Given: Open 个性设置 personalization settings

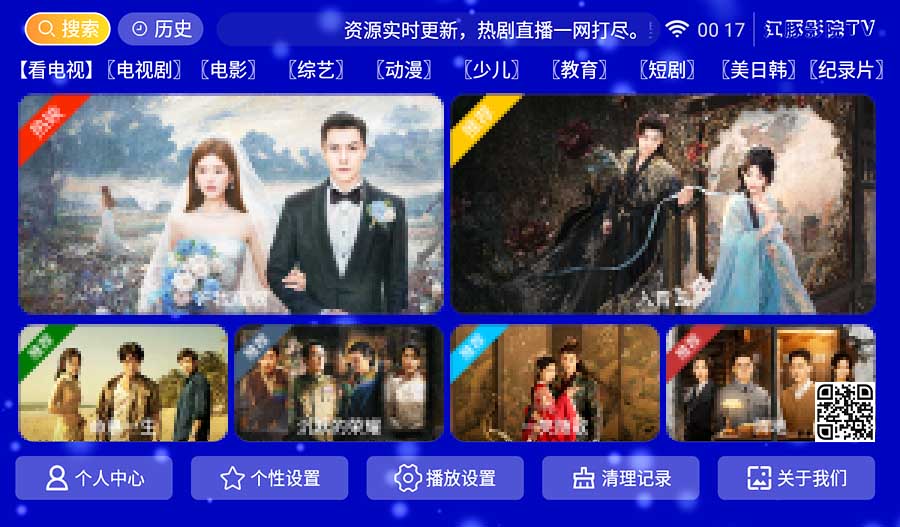Looking at the screenshot, I should point(270,478).
